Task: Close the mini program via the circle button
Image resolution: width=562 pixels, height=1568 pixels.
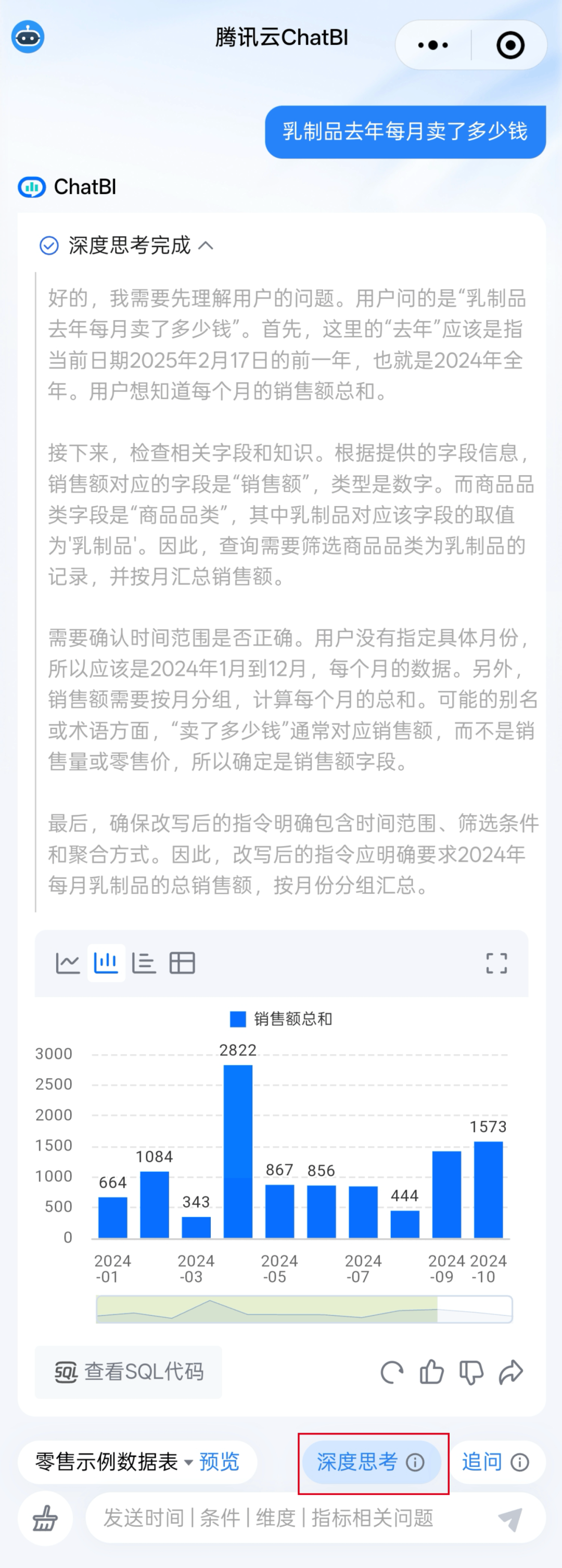Action: 509,46
